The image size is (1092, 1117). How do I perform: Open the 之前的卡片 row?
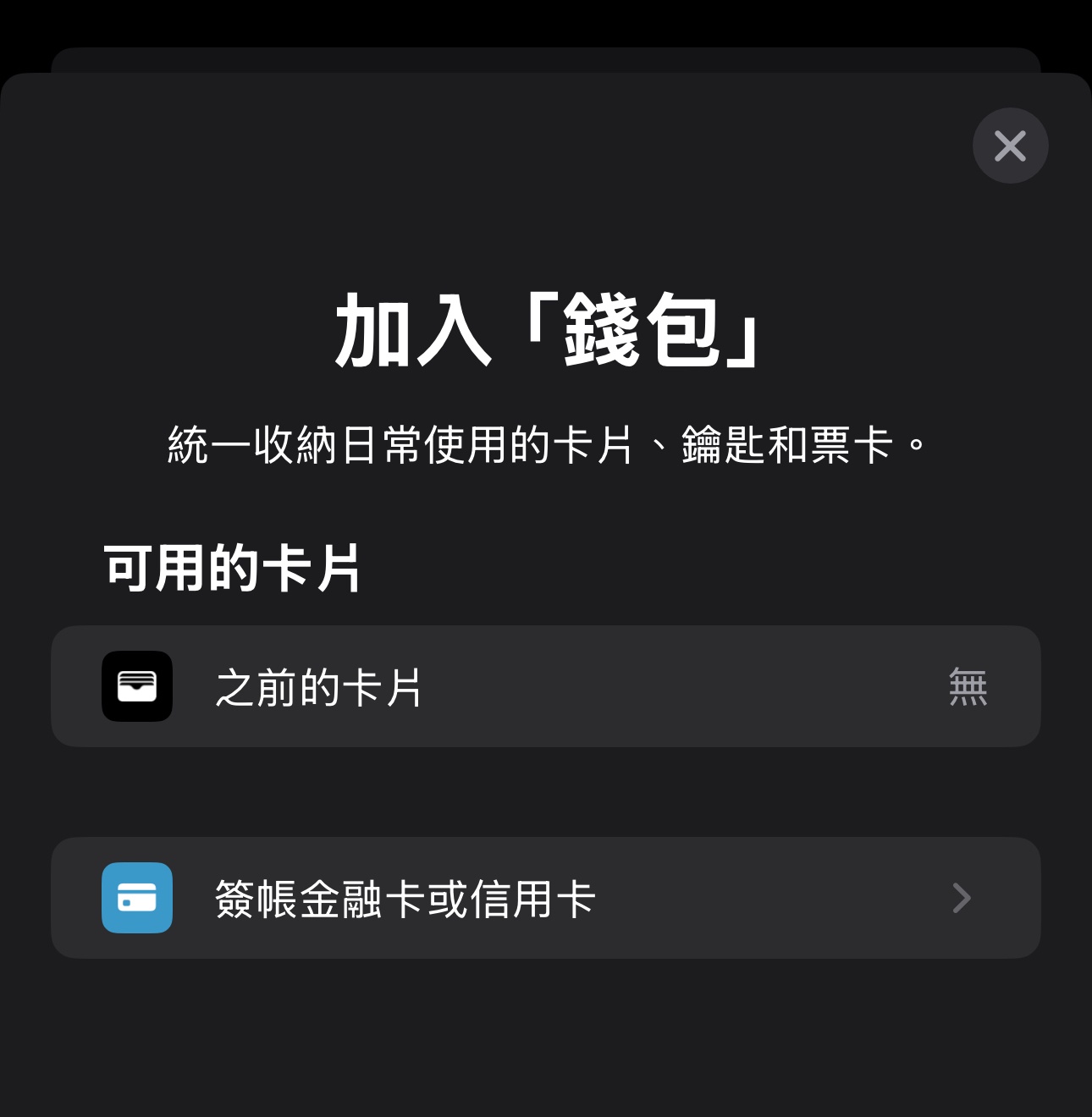point(545,686)
